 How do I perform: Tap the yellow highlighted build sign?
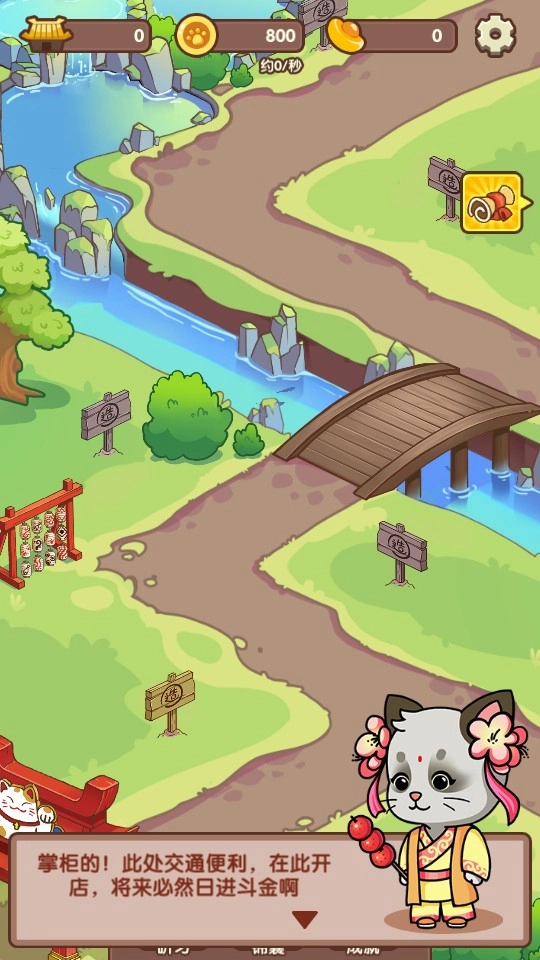click(x=170, y=702)
